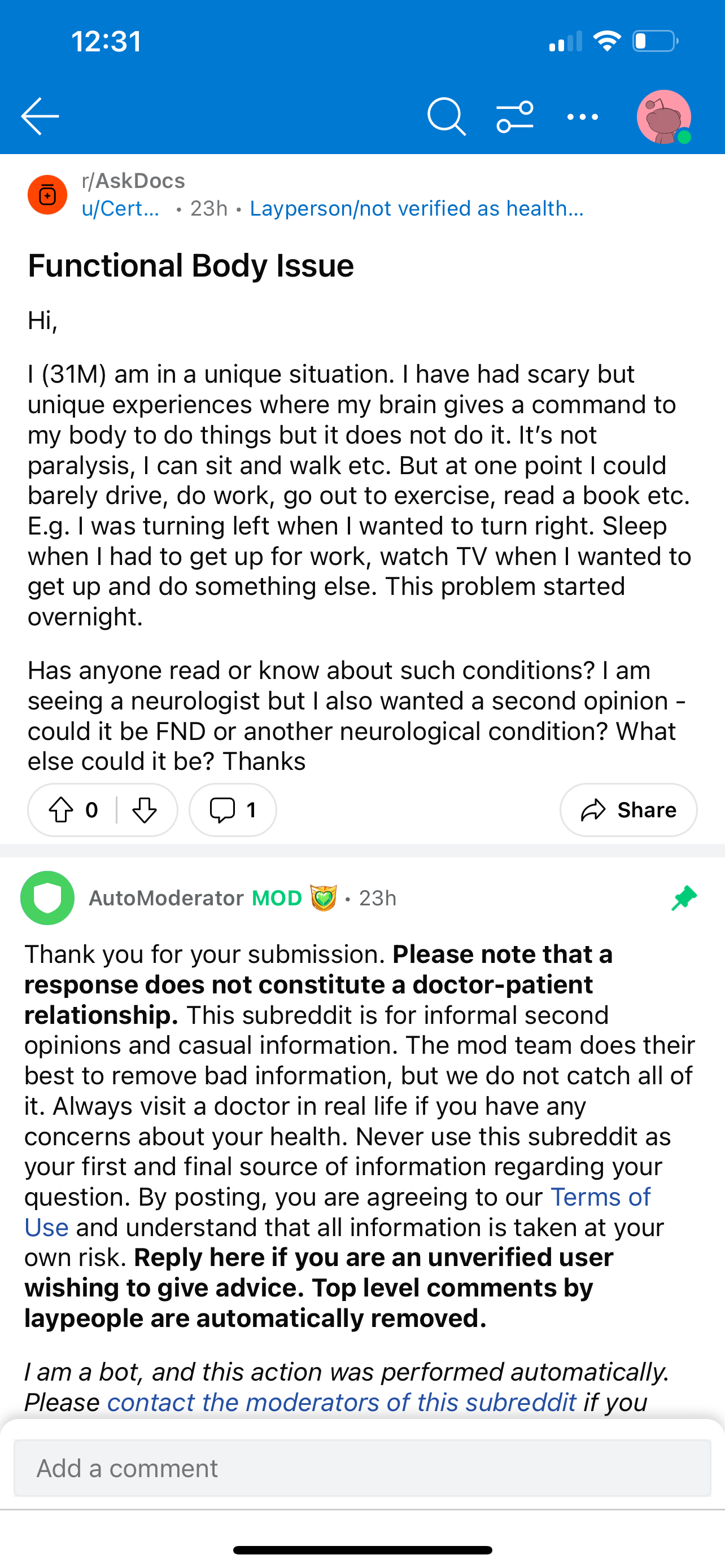This screenshot has width=725, height=1568.
Task: Tap the Layperson/not verified flair
Action: click(x=417, y=209)
